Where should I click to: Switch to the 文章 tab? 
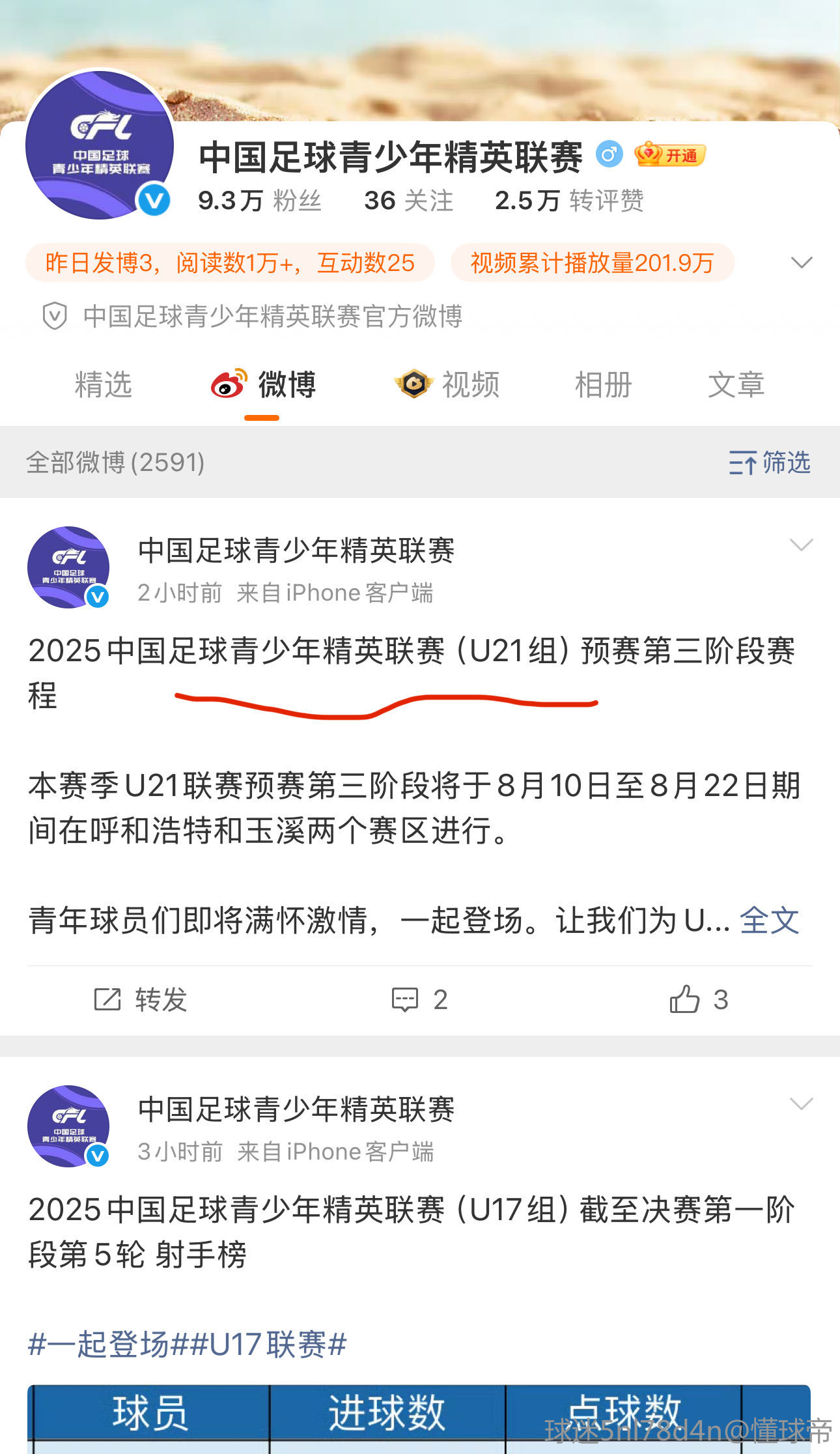pyautogui.click(x=736, y=384)
